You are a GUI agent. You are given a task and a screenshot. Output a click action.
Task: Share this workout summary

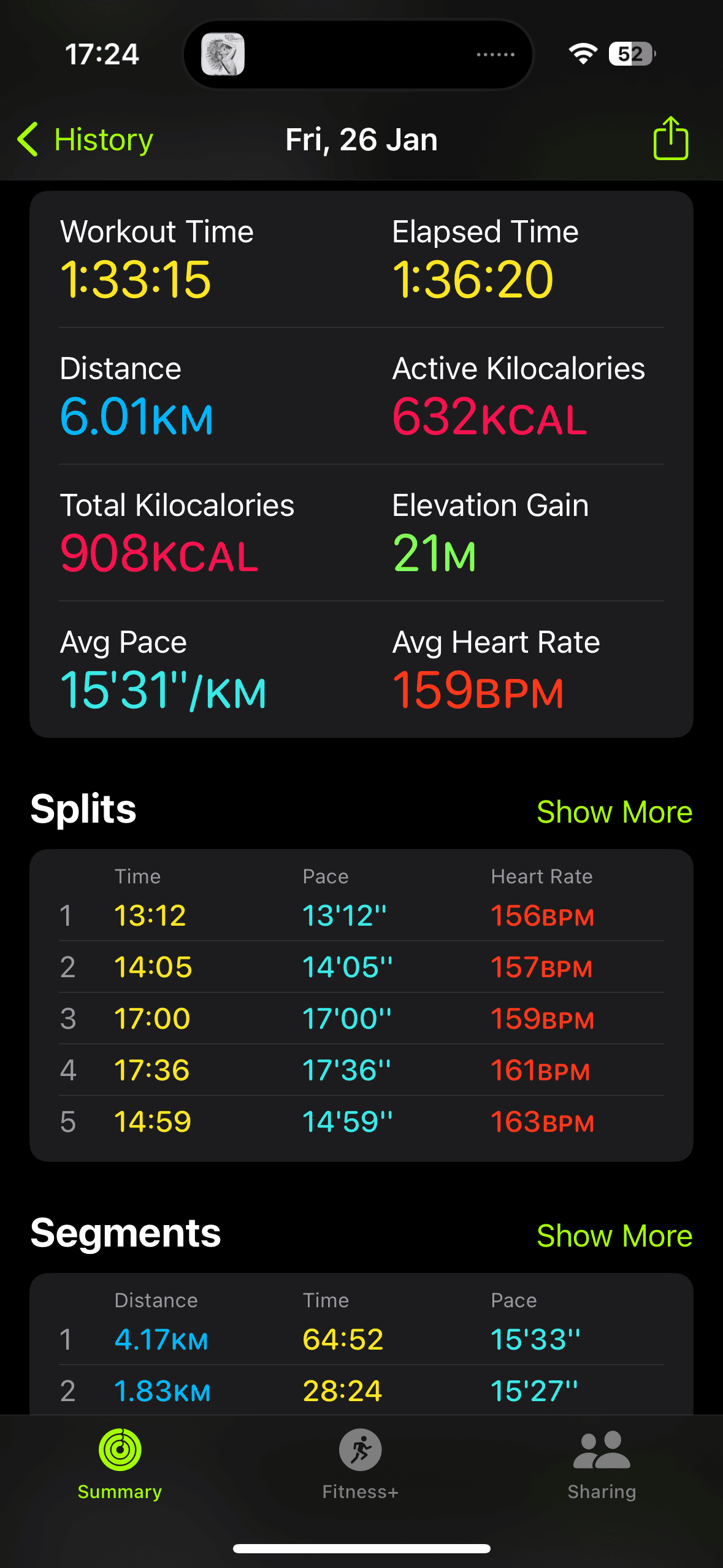coord(670,139)
